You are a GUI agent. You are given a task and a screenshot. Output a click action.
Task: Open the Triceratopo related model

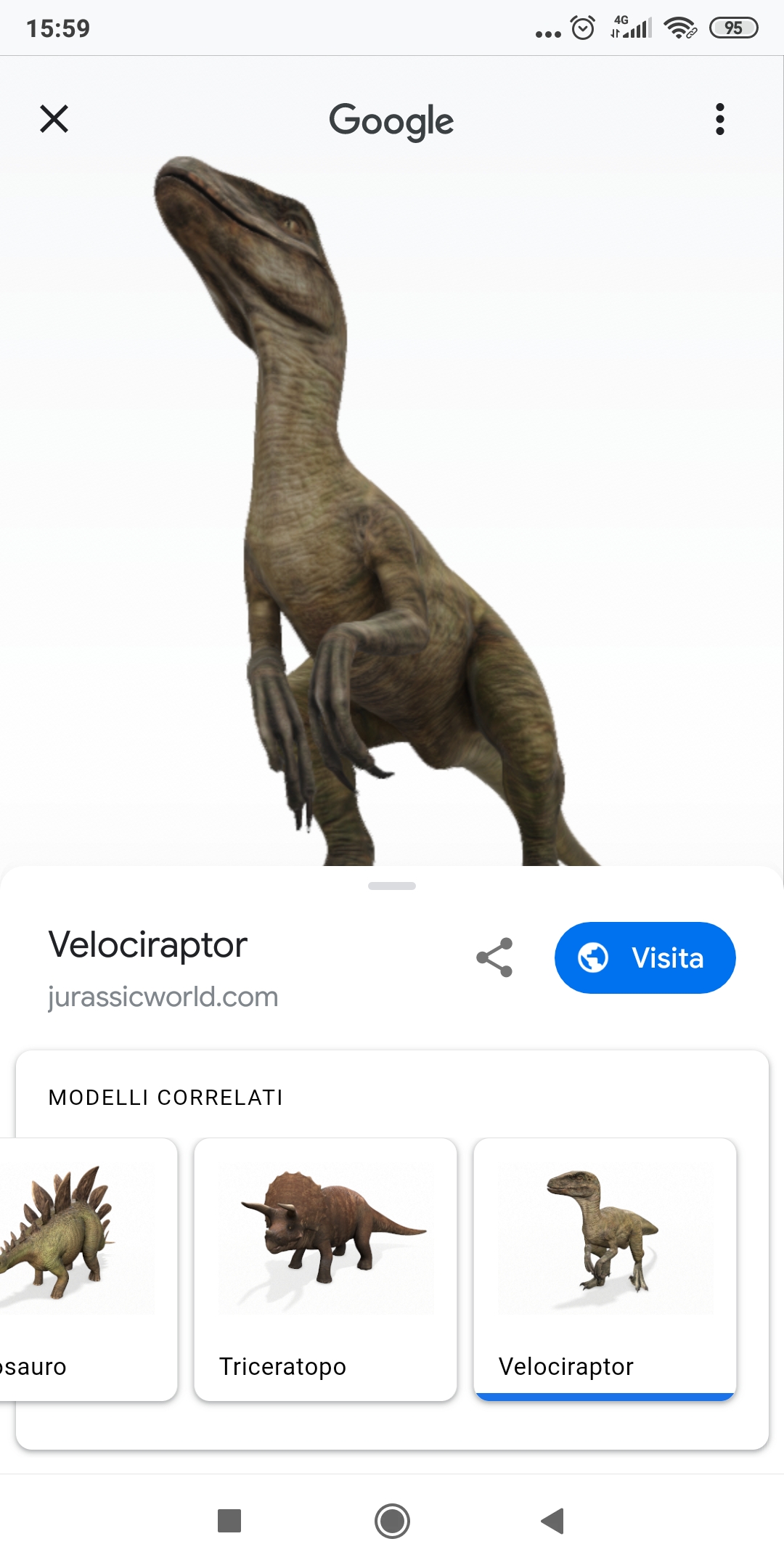[x=325, y=1269]
